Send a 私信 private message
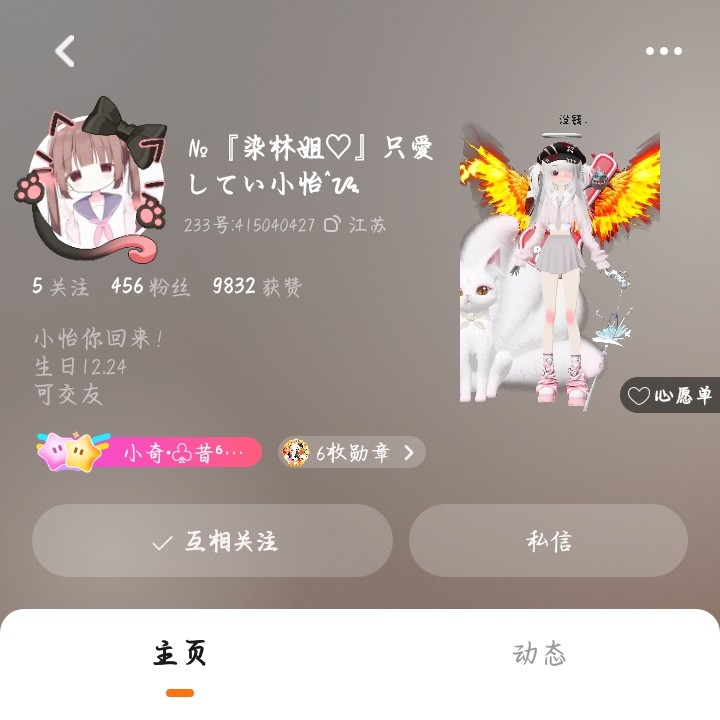This screenshot has height=720, width=720. click(548, 541)
